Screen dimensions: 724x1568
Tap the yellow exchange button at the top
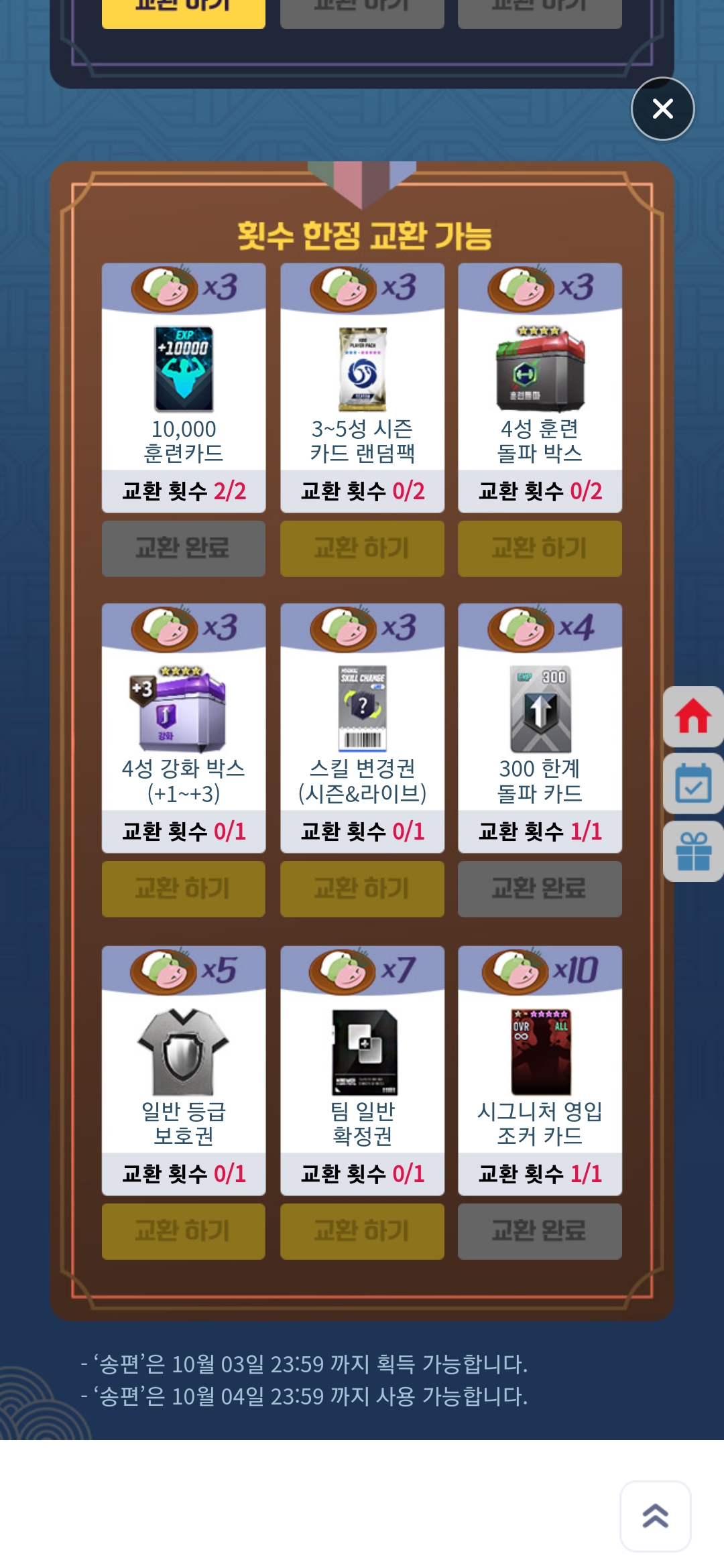tap(183, 9)
